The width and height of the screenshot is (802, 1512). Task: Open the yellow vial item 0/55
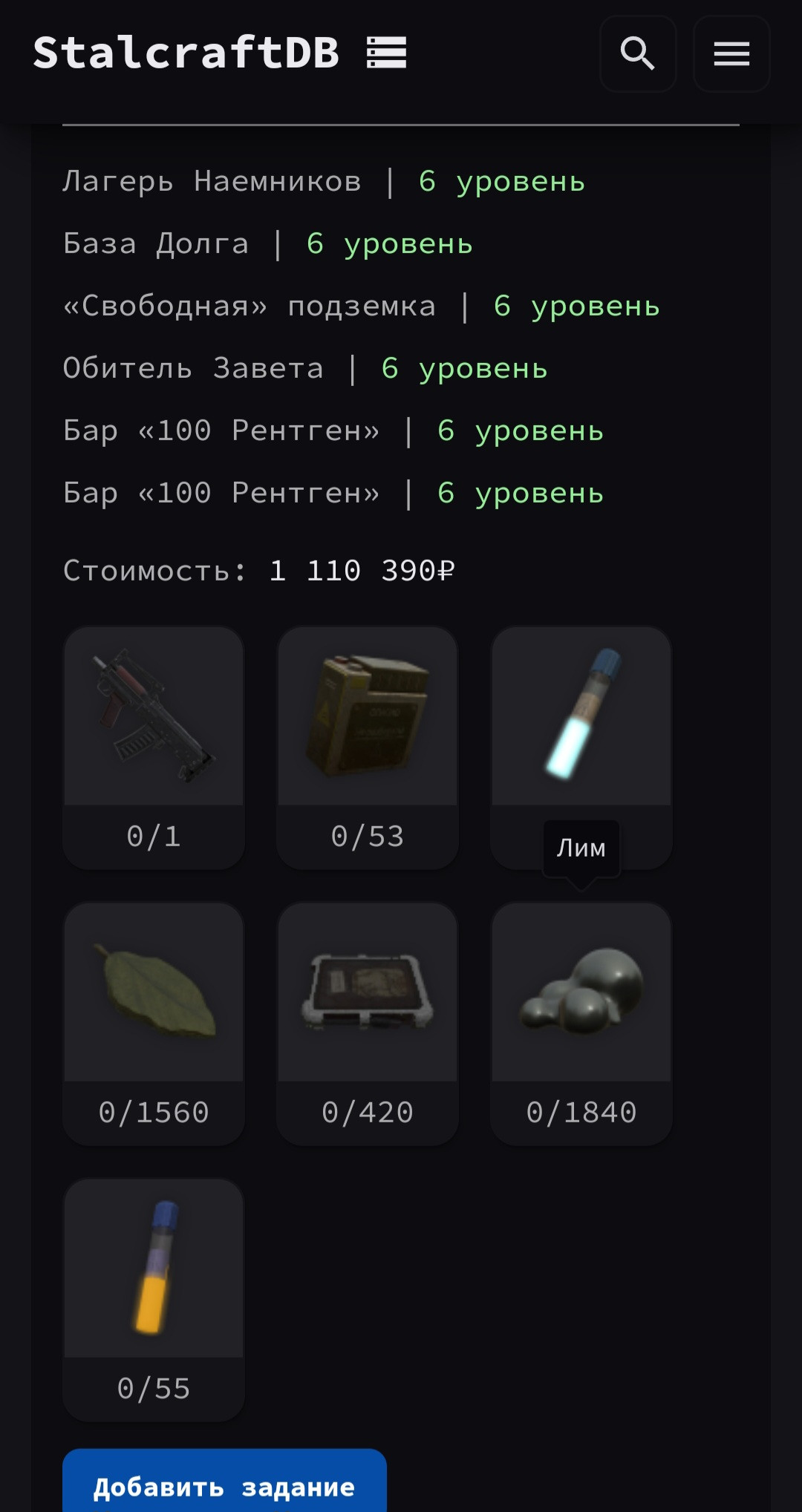pyautogui.click(x=154, y=1299)
